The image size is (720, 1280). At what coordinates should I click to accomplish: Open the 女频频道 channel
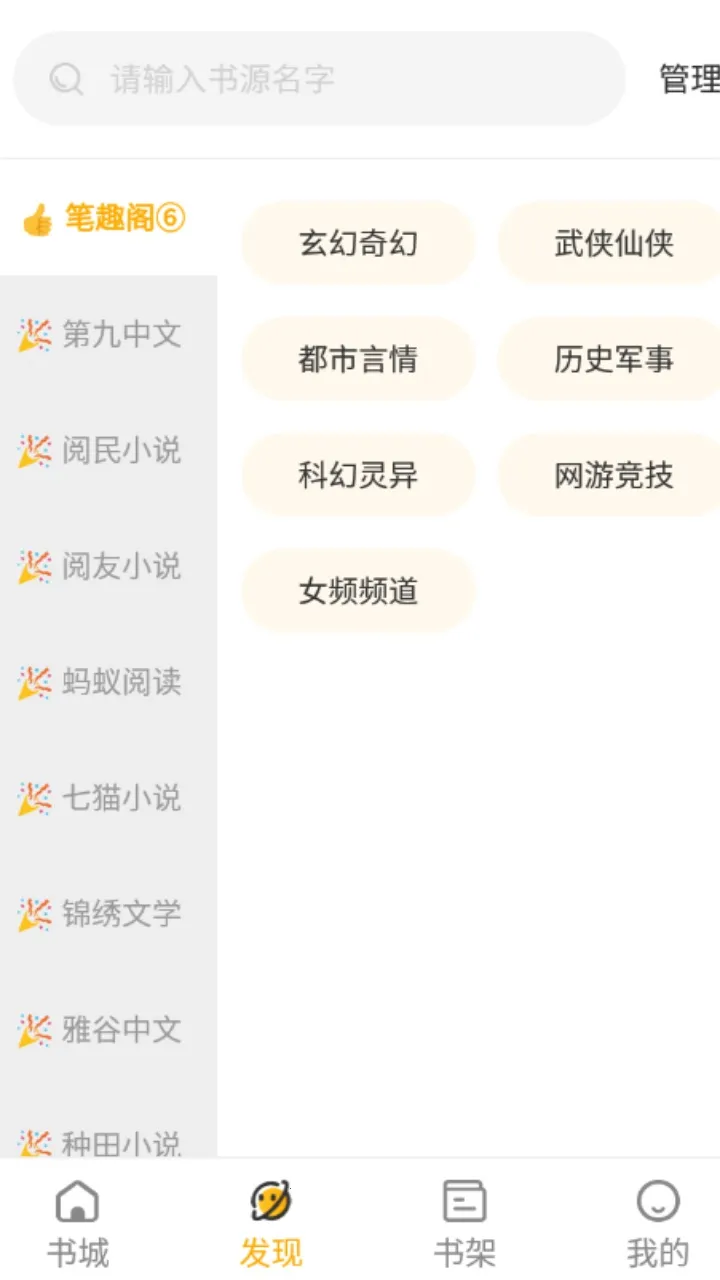pos(358,591)
